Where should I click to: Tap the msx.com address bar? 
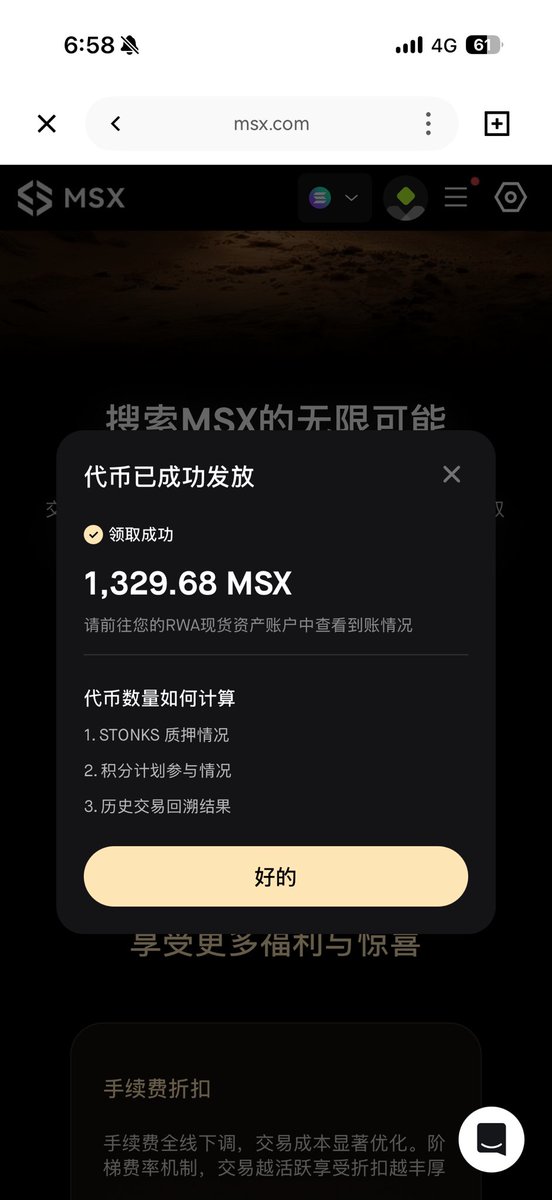(271, 124)
